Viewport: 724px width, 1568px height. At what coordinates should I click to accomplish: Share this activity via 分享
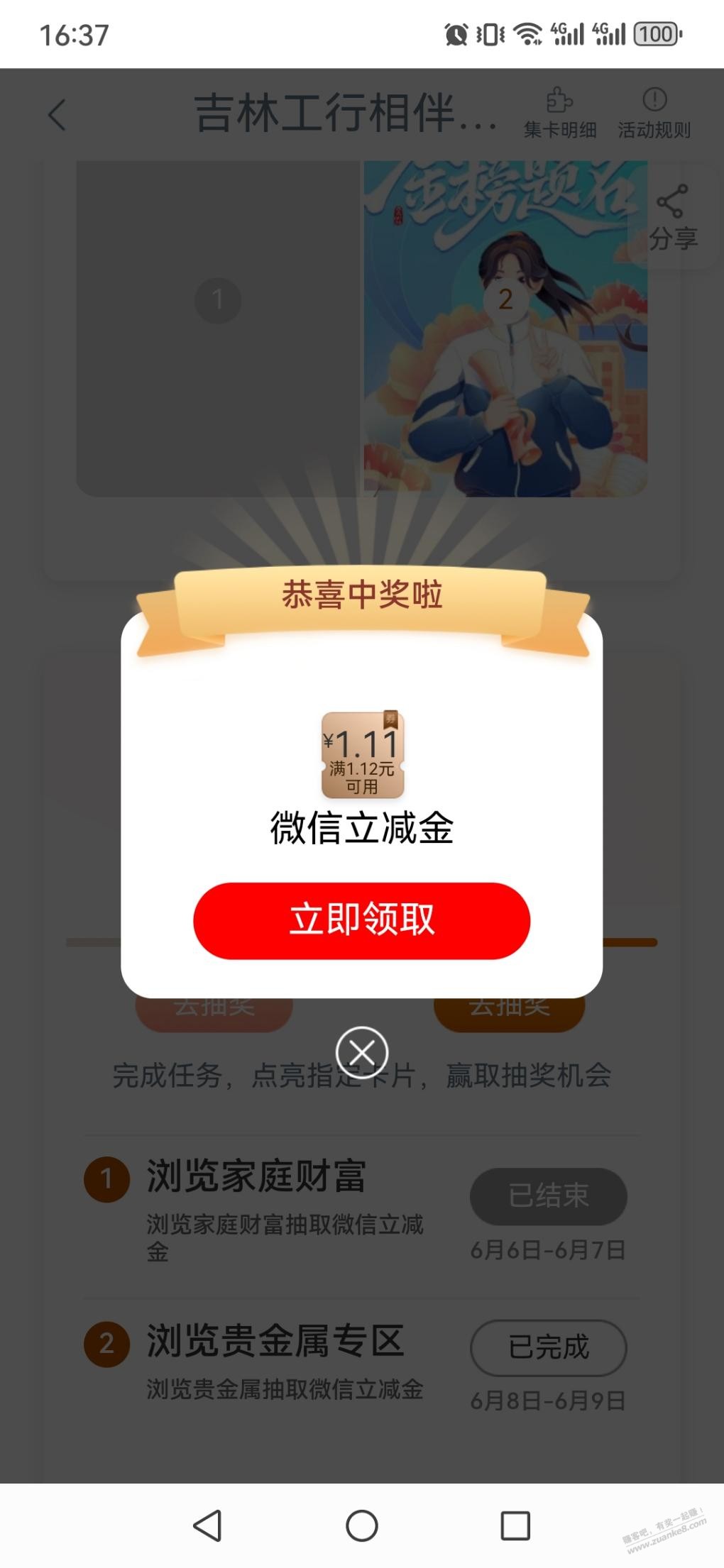pyautogui.click(x=672, y=217)
